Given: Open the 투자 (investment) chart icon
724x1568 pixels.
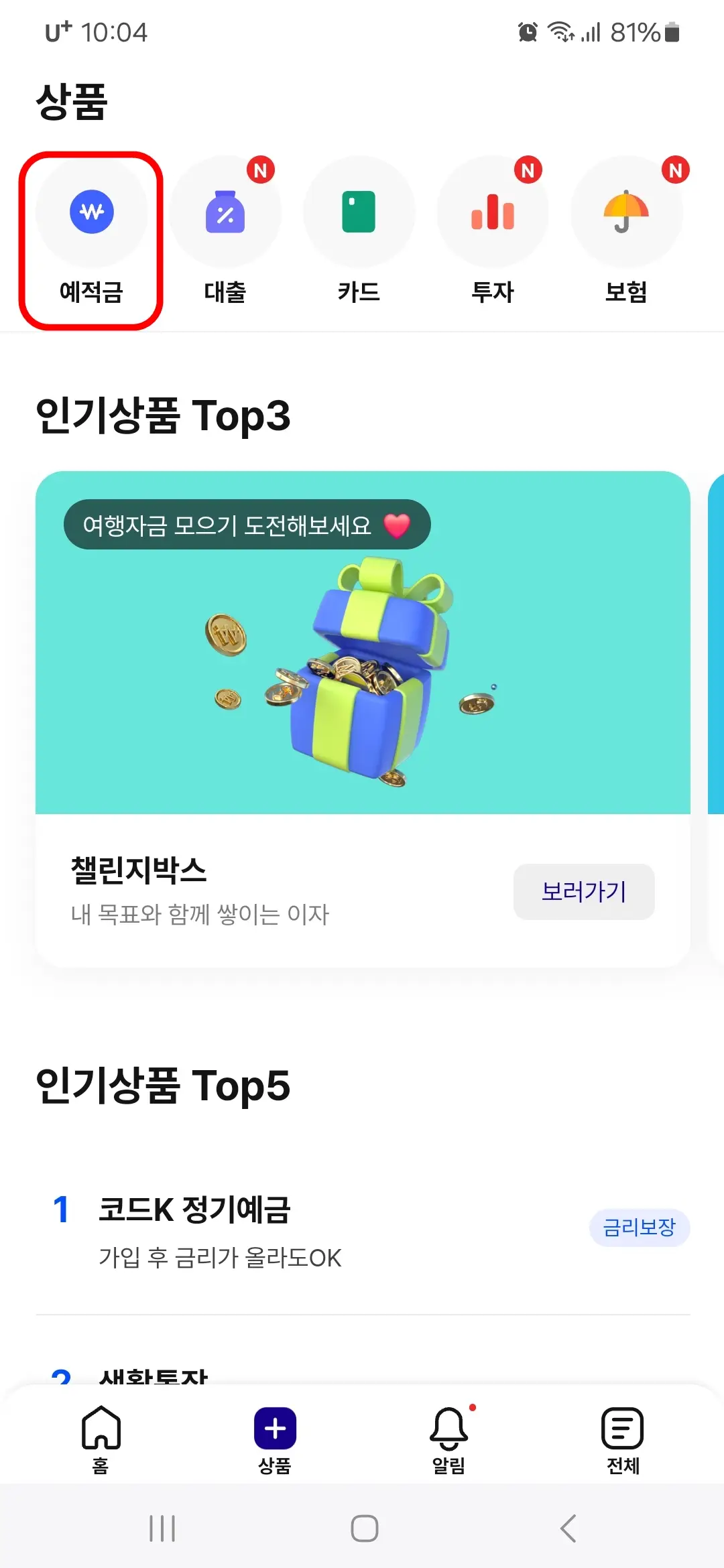Looking at the screenshot, I should (x=493, y=212).
